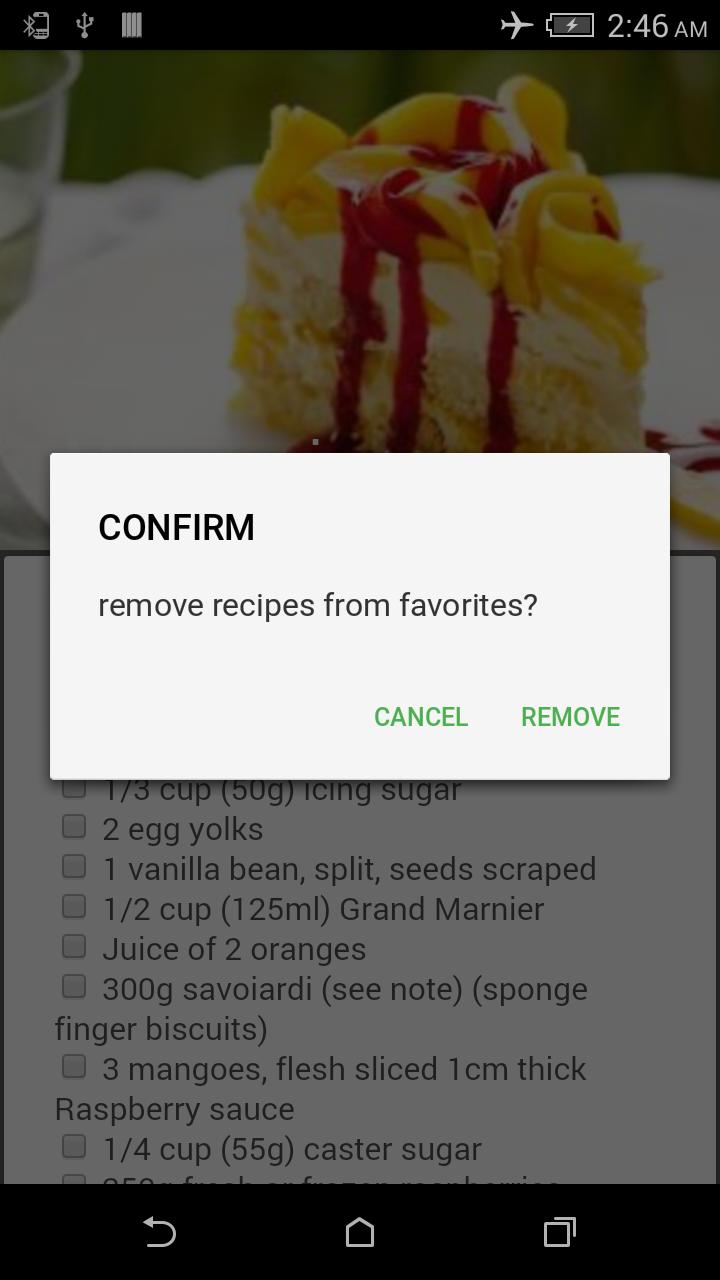Check the 300g savoiardi ingredient
This screenshot has height=1280, width=720.
click(x=74, y=986)
